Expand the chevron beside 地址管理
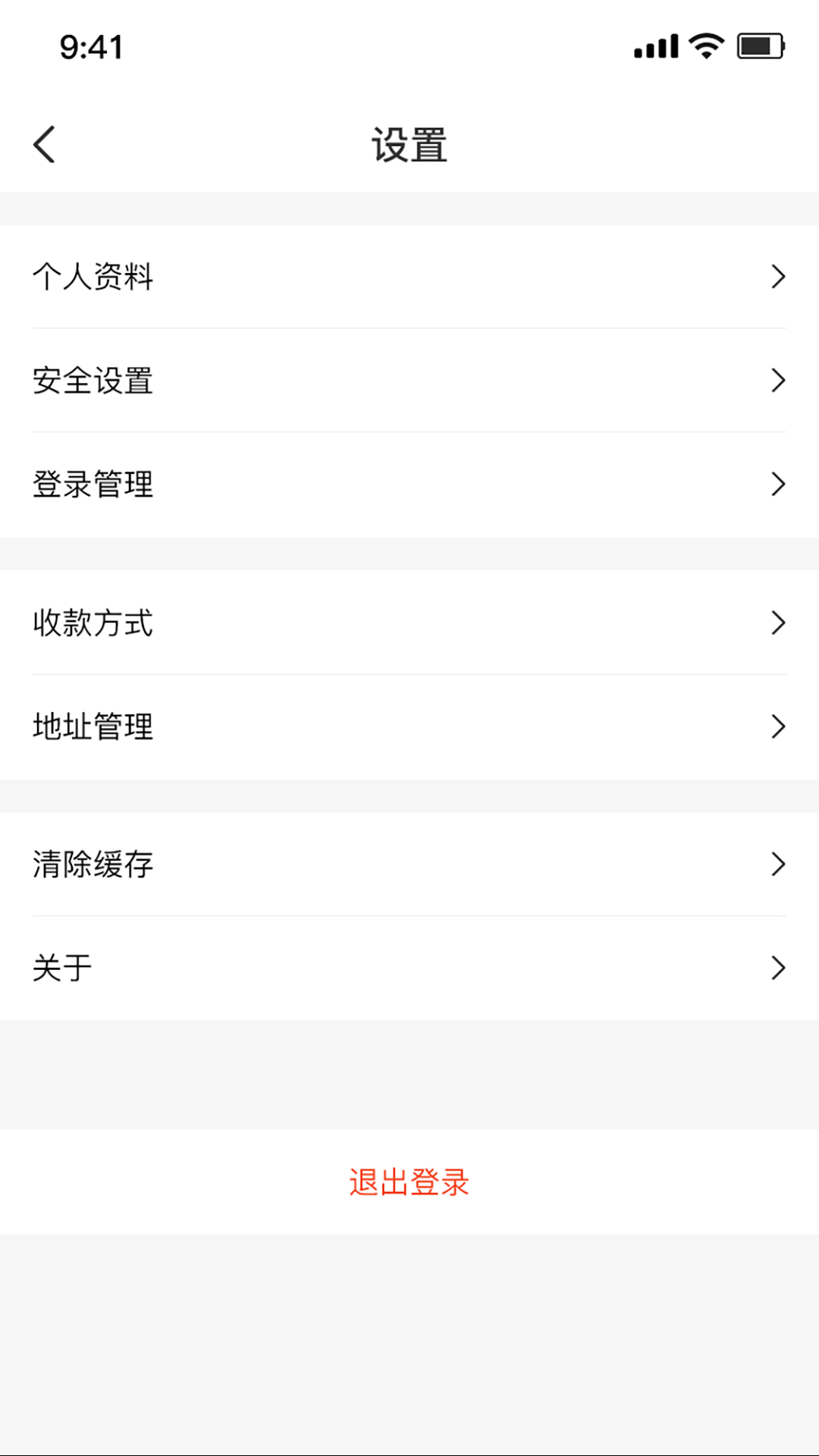Image resolution: width=819 pixels, height=1456 pixels. pyautogui.click(x=779, y=726)
